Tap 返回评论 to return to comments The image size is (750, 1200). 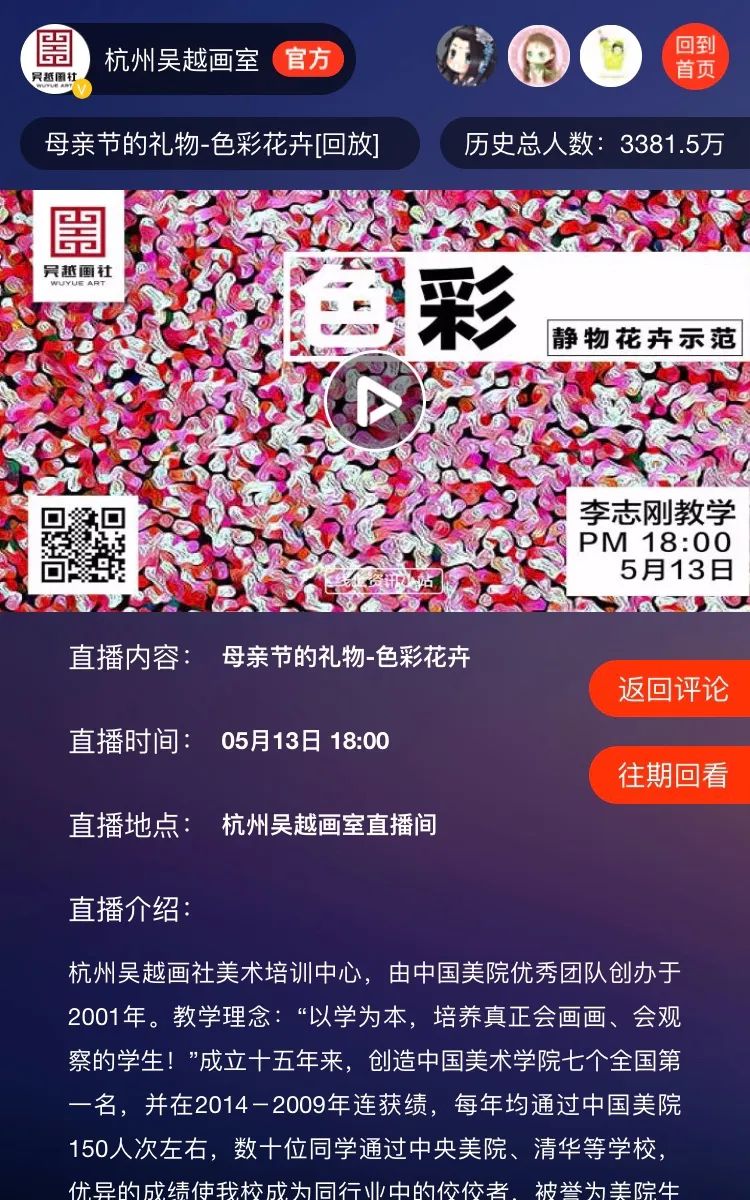click(x=671, y=689)
